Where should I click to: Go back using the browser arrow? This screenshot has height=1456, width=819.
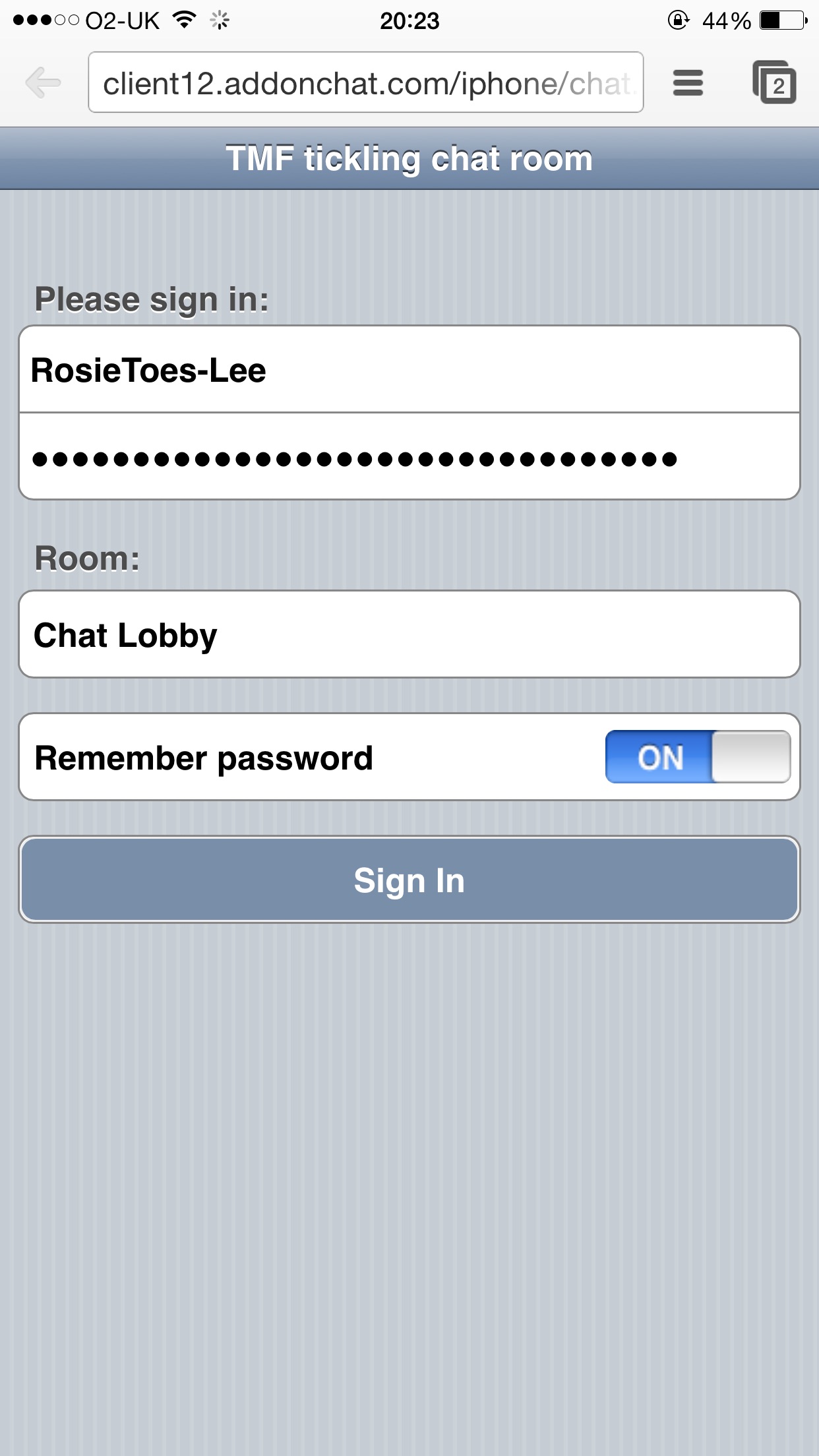[44, 83]
